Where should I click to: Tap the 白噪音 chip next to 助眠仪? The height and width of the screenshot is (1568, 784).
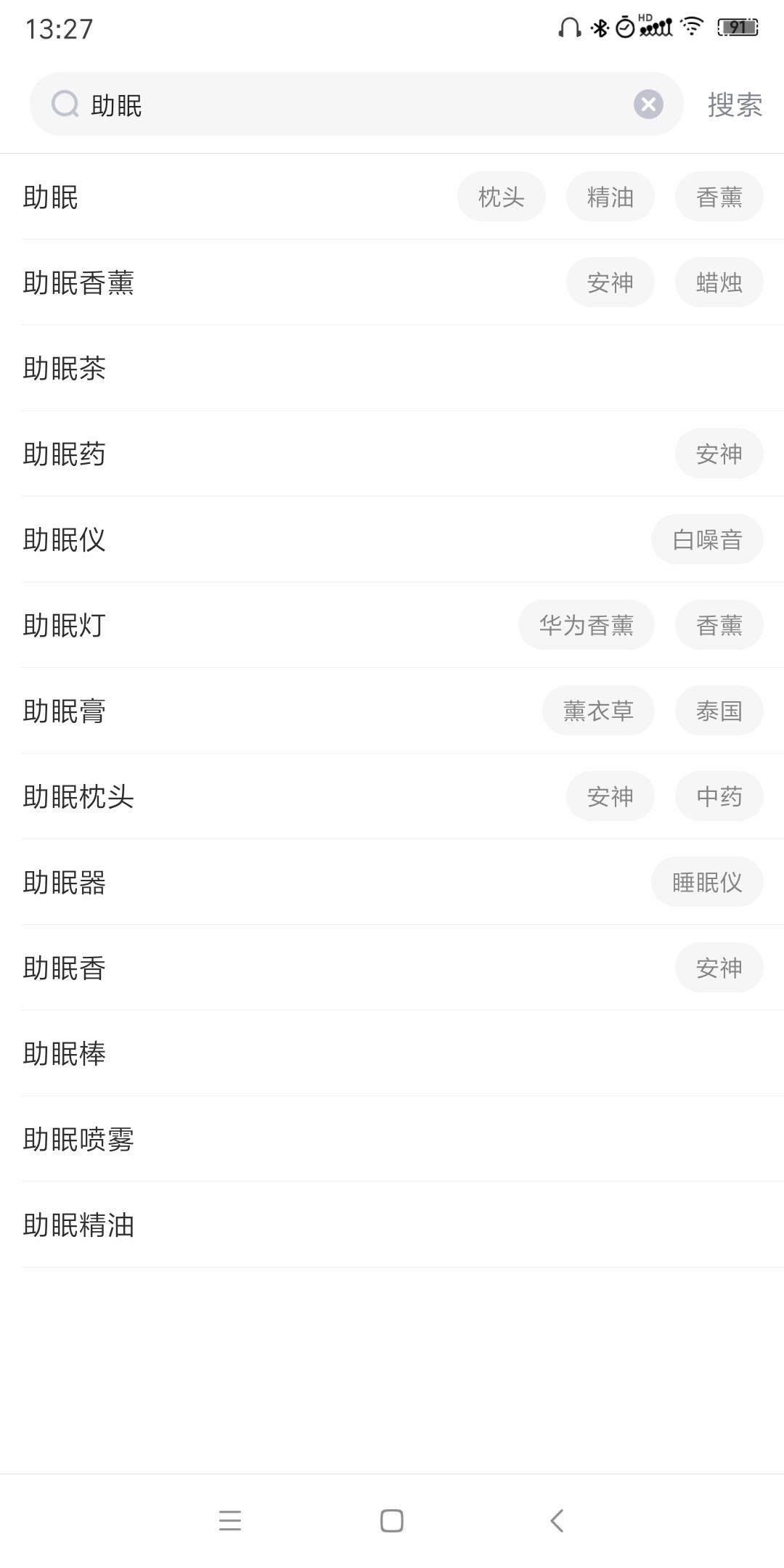pos(706,539)
